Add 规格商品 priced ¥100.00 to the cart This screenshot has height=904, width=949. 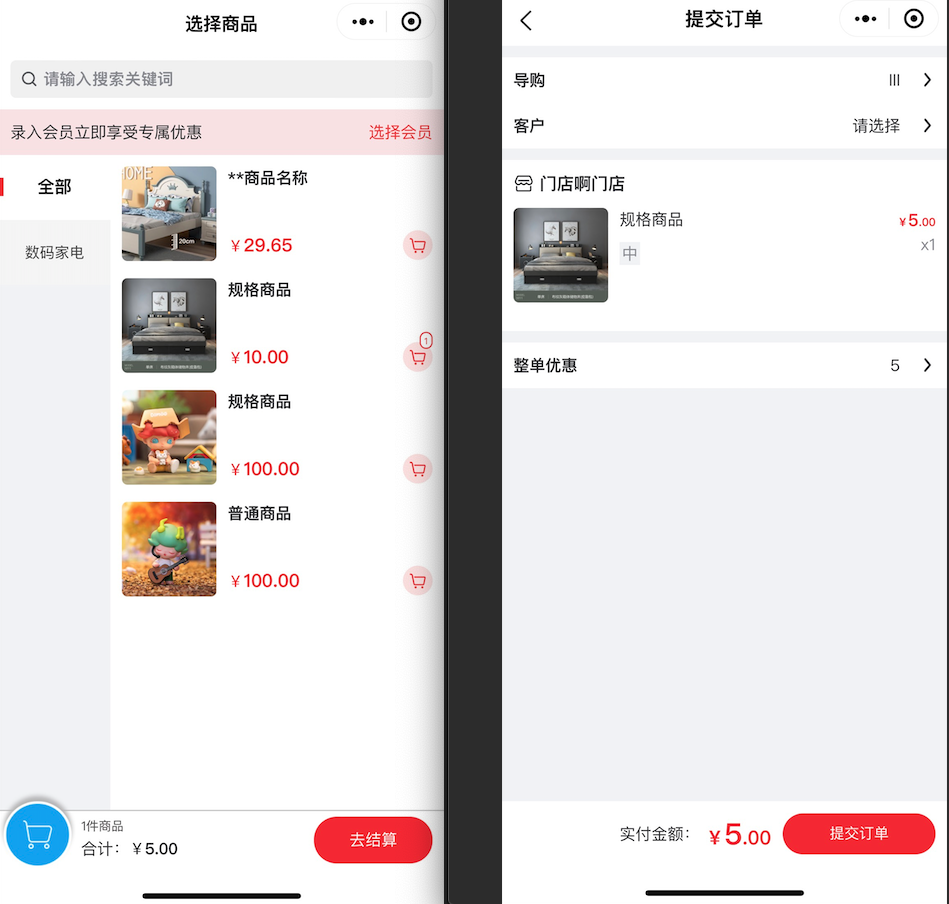[418, 469]
